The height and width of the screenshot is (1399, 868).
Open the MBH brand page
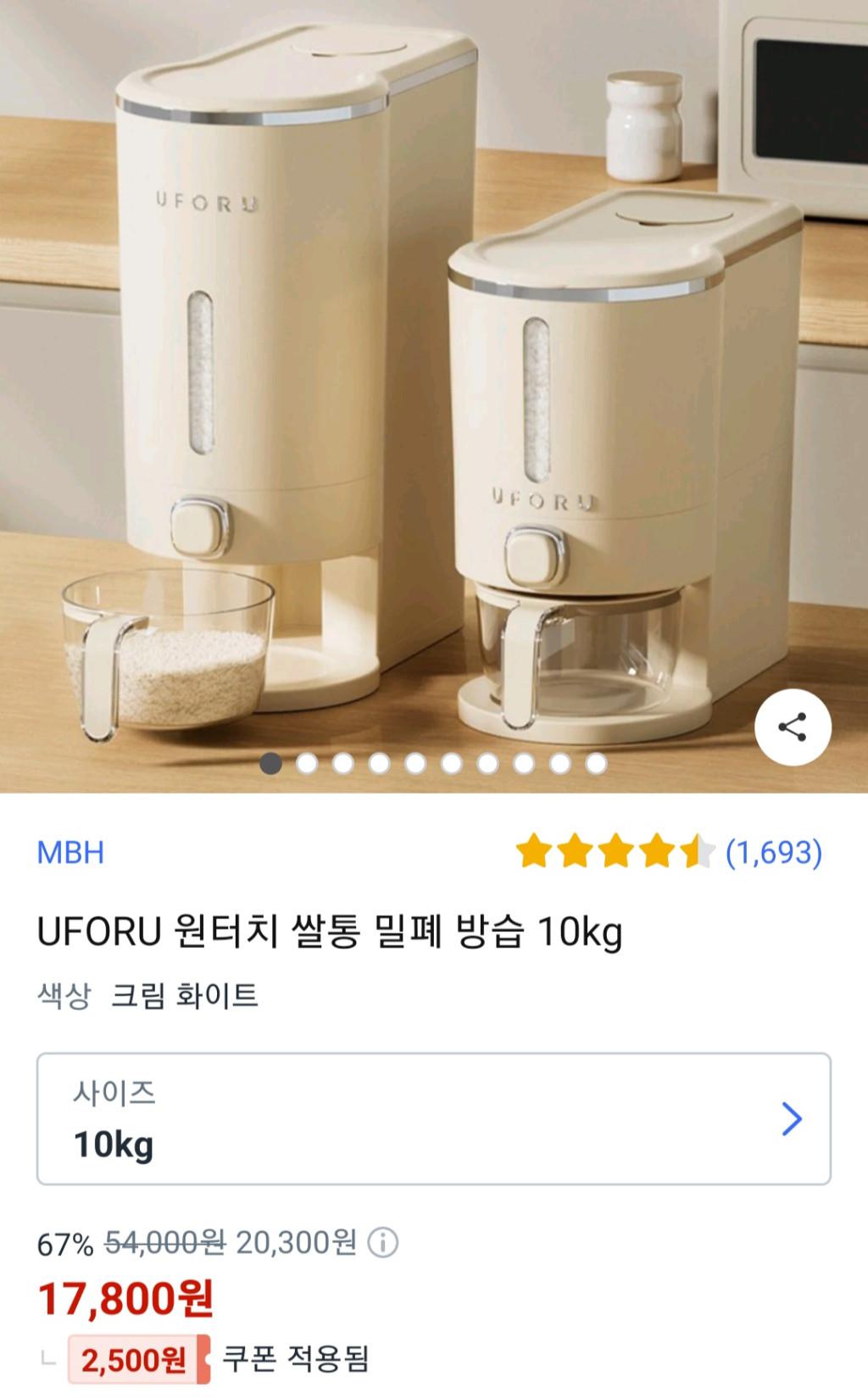(x=70, y=852)
